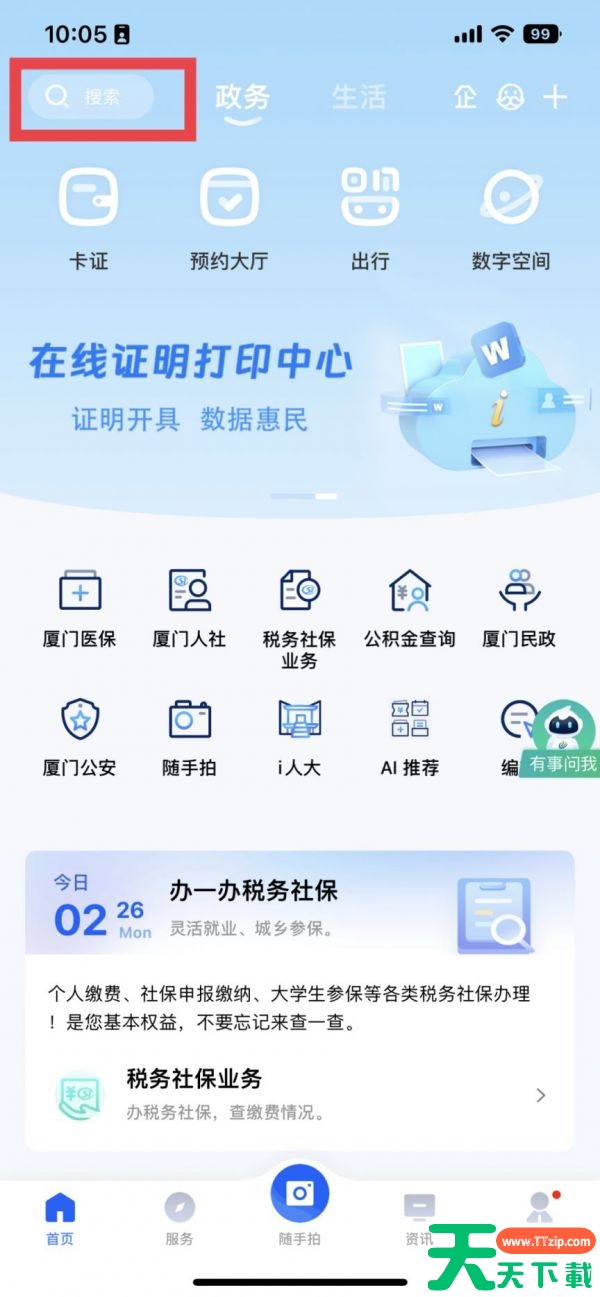This screenshot has height=1297, width=600.
Task: Open 数字空间 digital space
Action: (x=511, y=217)
